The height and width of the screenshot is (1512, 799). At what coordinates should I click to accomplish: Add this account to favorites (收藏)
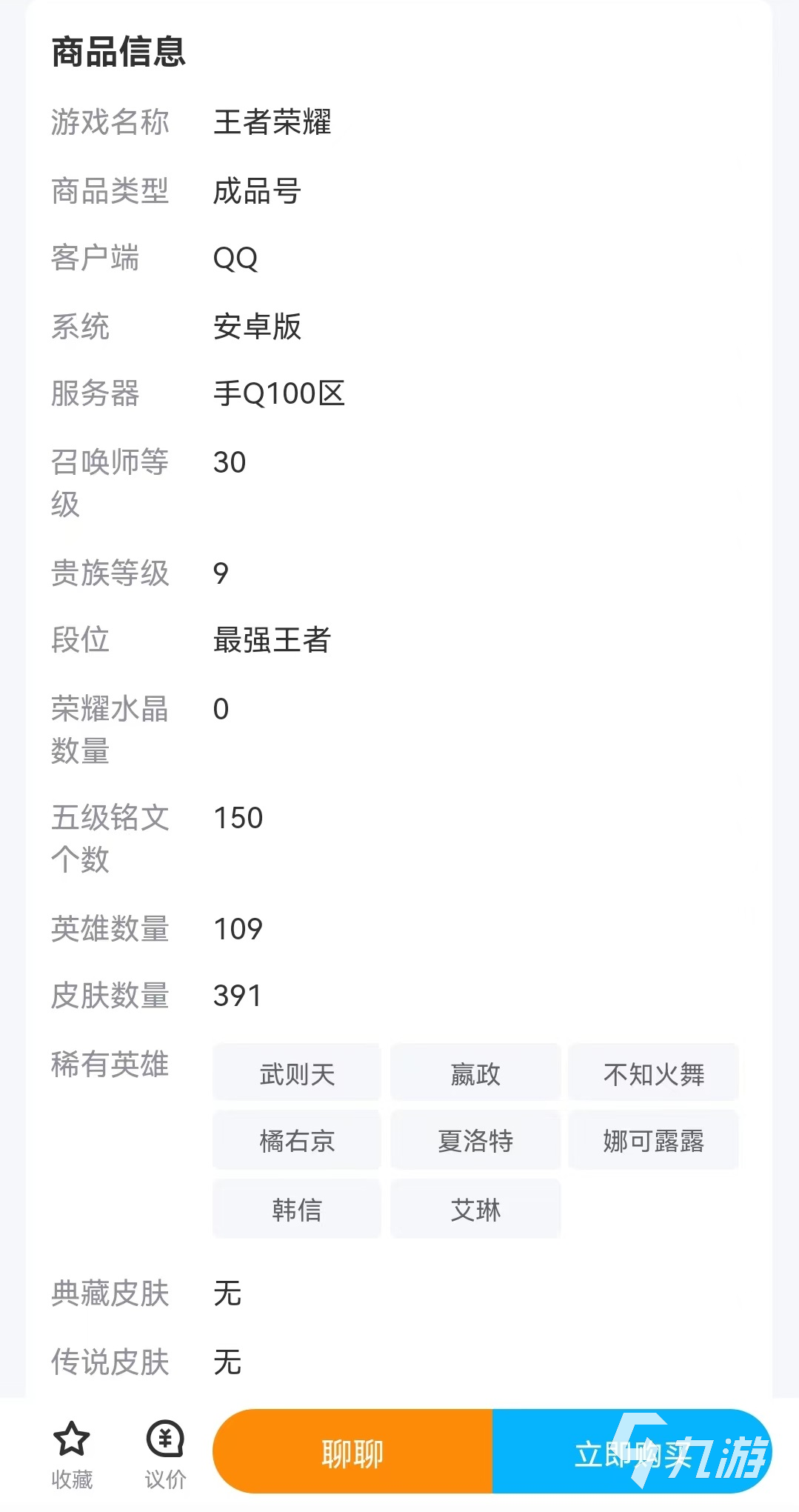(x=72, y=1453)
